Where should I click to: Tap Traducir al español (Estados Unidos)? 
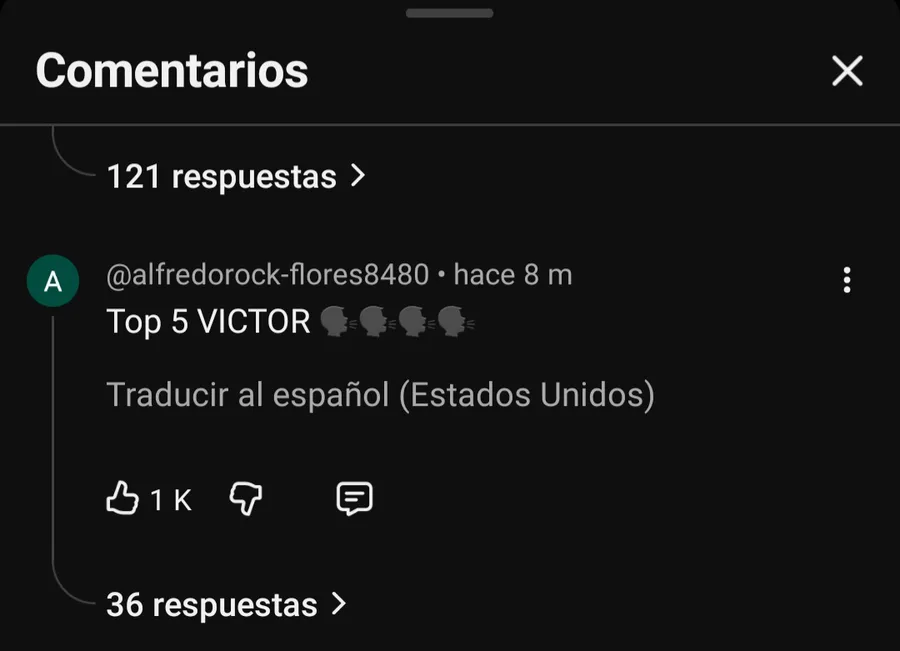tap(380, 395)
